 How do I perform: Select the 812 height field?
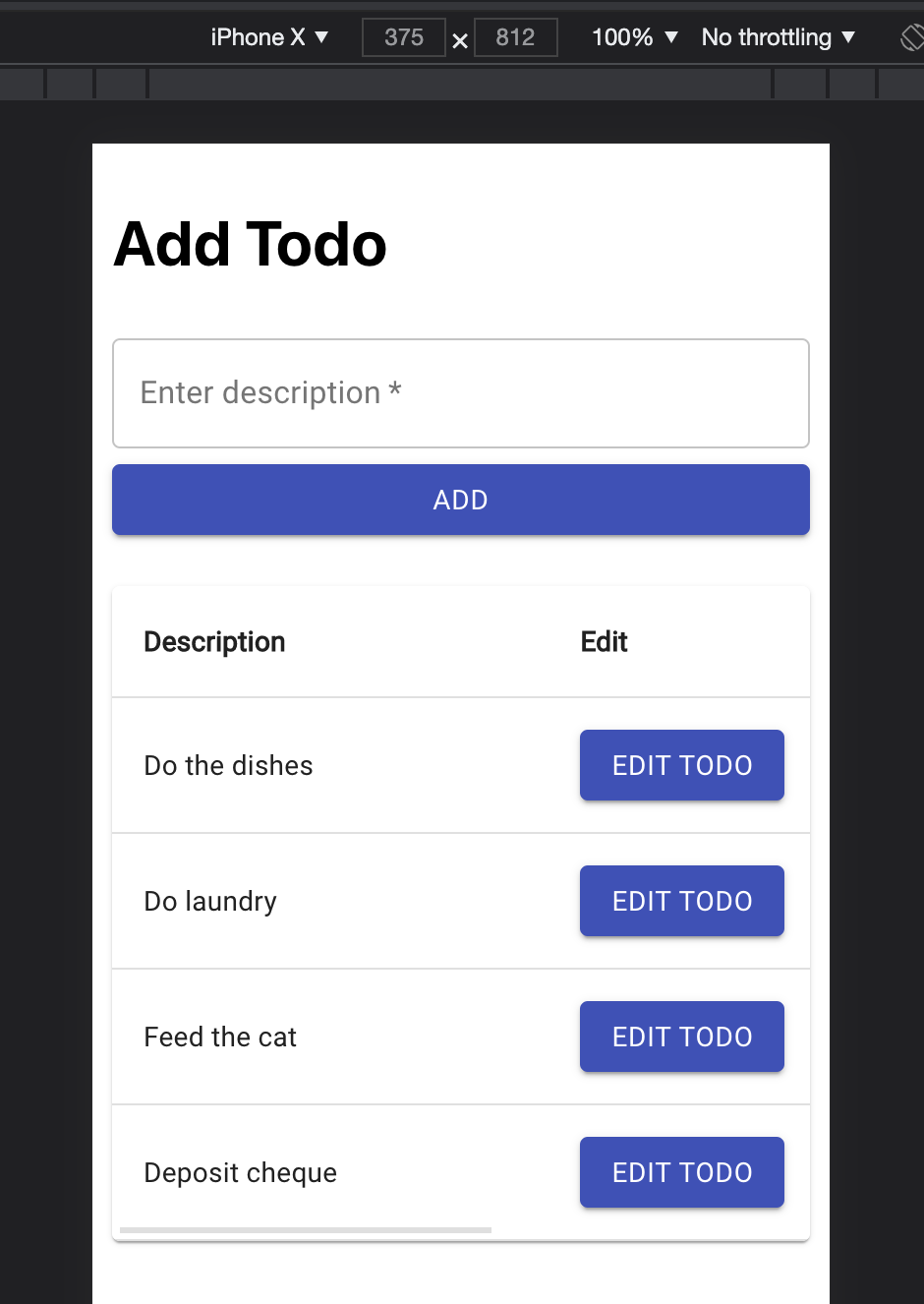[x=515, y=37]
